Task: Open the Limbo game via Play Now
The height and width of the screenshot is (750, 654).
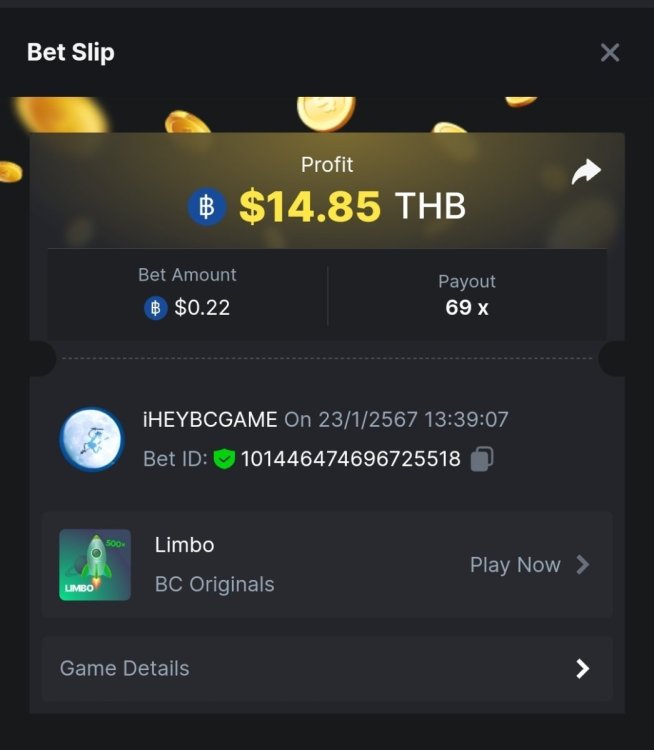Action: 529,565
